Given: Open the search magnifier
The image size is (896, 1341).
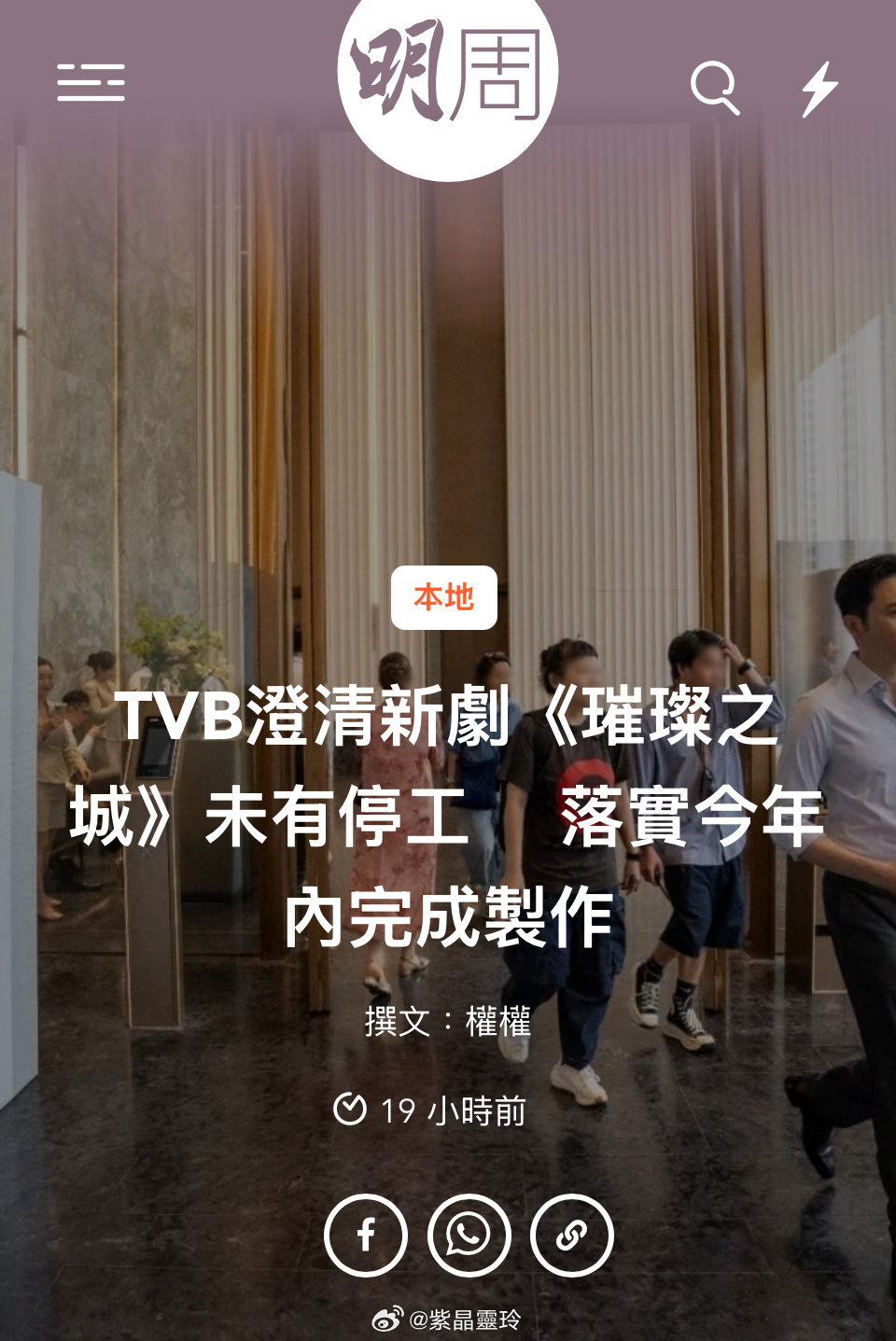Looking at the screenshot, I should coord(715,88).
